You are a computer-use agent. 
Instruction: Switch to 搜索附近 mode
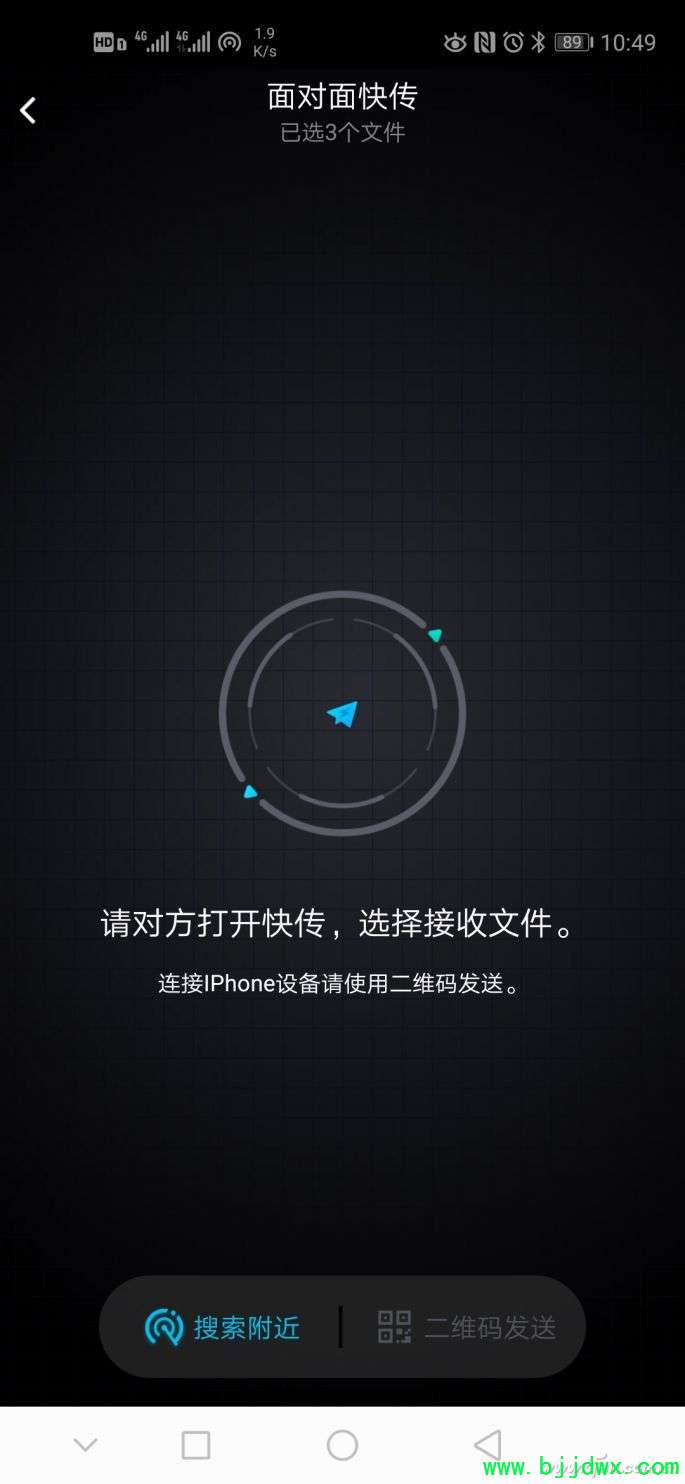222,1327
